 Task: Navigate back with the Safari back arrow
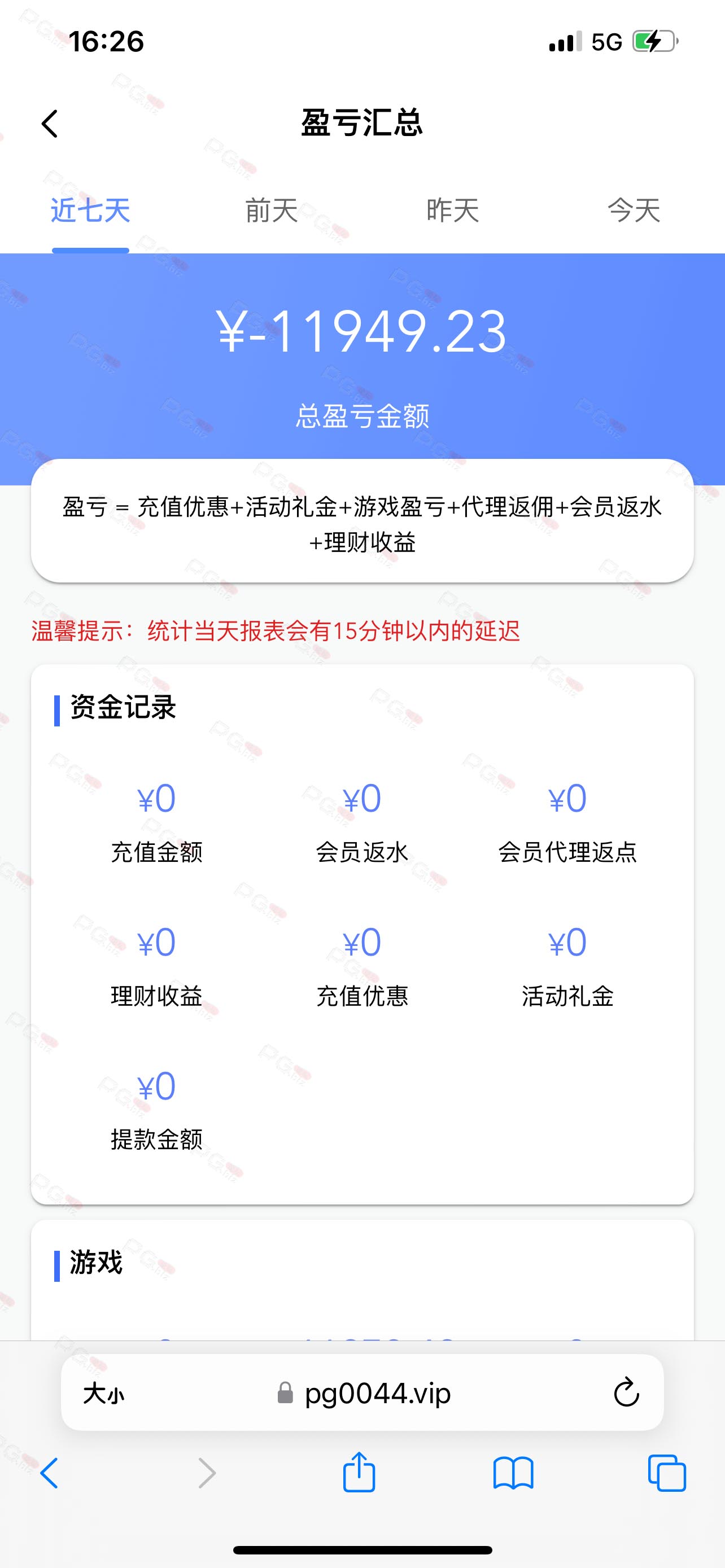tap(49, 1473)
